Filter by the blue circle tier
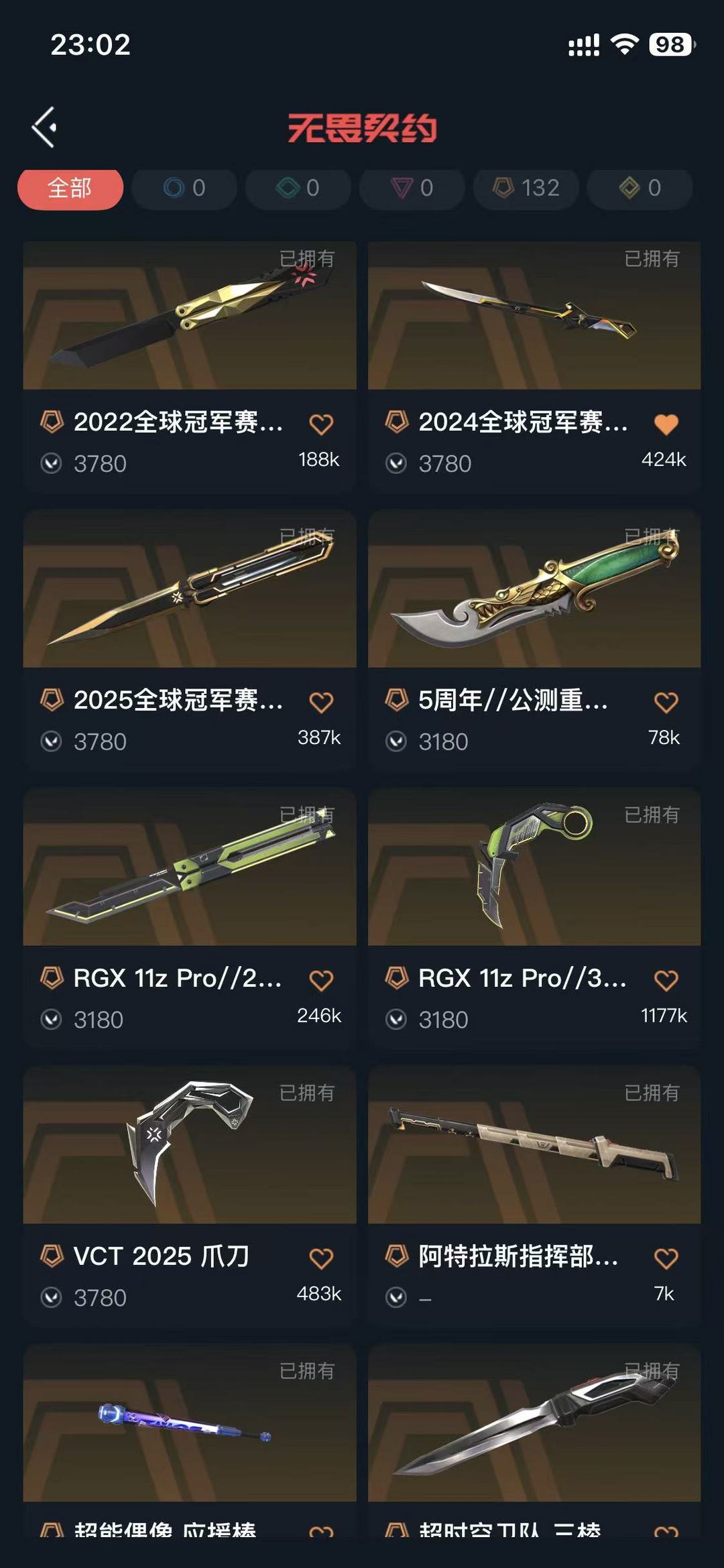Screen dimensions: 724x1568 (184, 188)
